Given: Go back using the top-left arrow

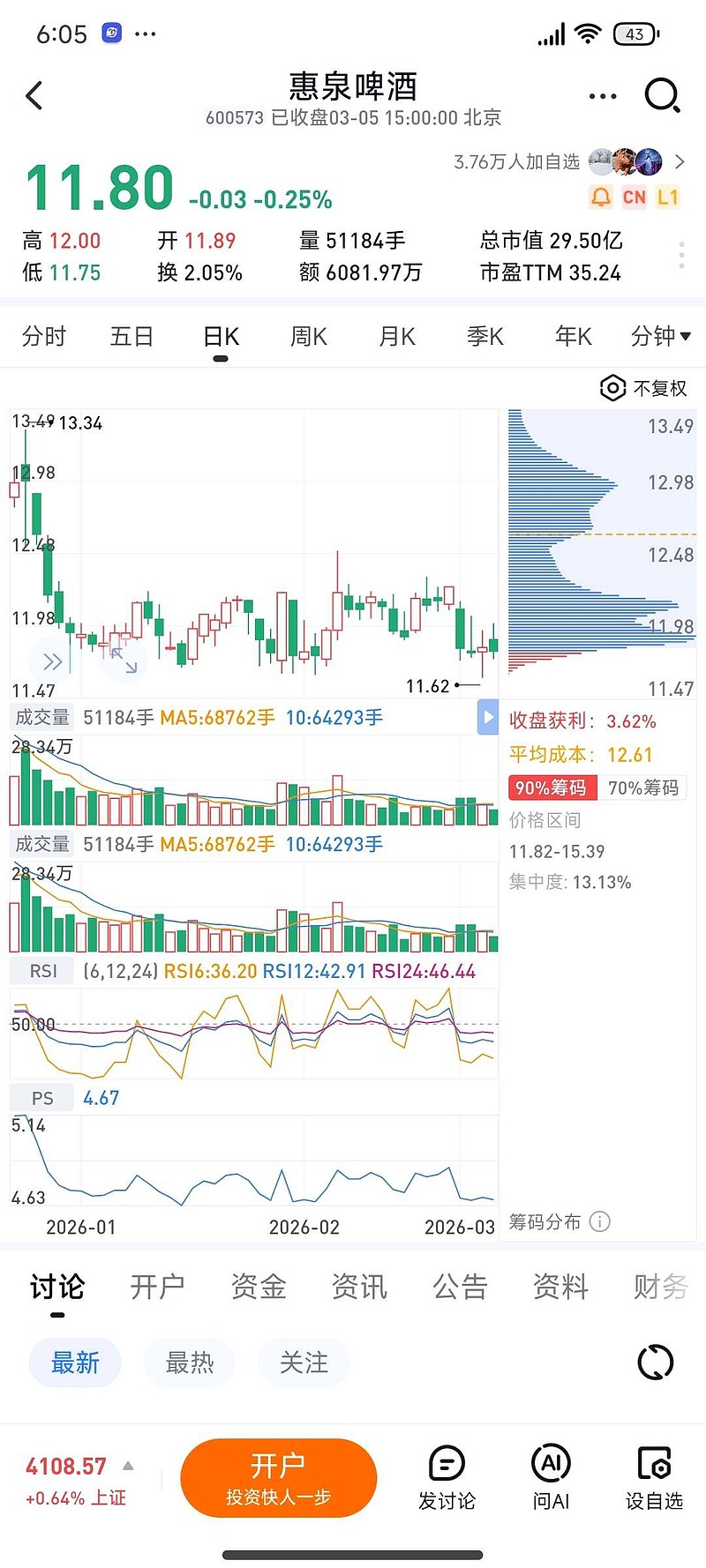Looking at the screenshot, I should (x=34, y=95).
